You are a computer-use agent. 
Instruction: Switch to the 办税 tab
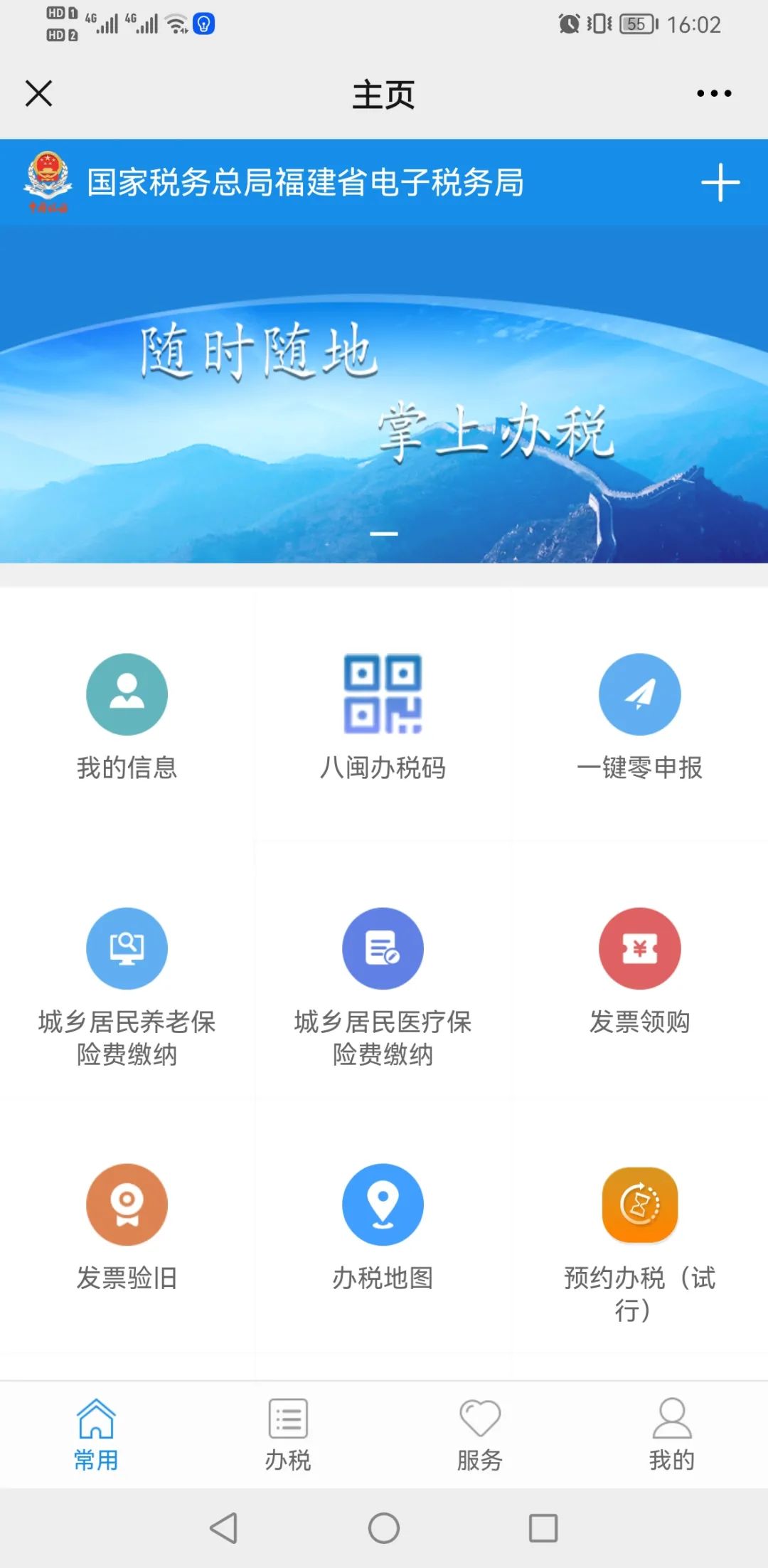tap(288, 1435)
